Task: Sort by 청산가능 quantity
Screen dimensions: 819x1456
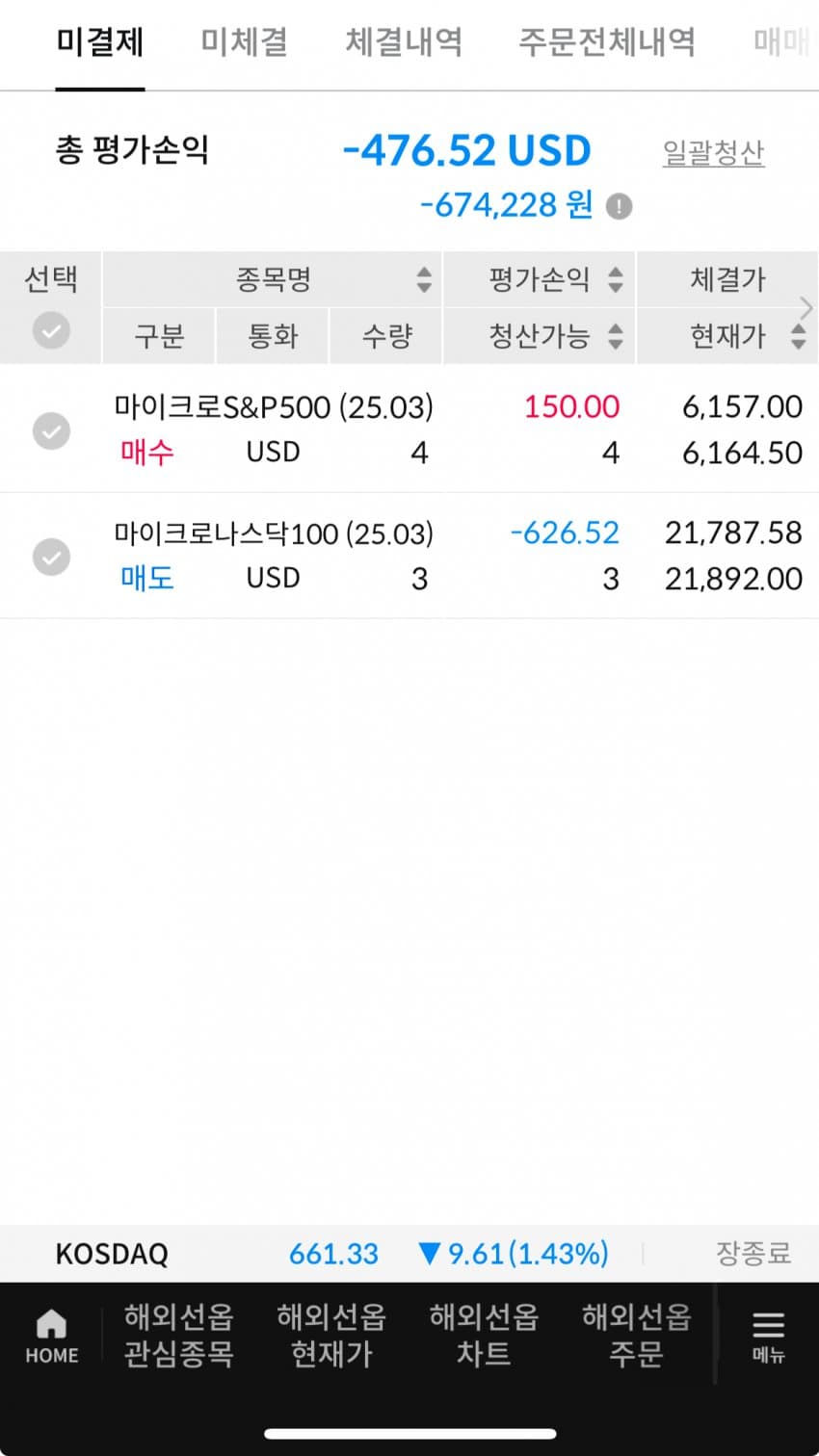Action: pyautogui.click(x=616, y=336)
